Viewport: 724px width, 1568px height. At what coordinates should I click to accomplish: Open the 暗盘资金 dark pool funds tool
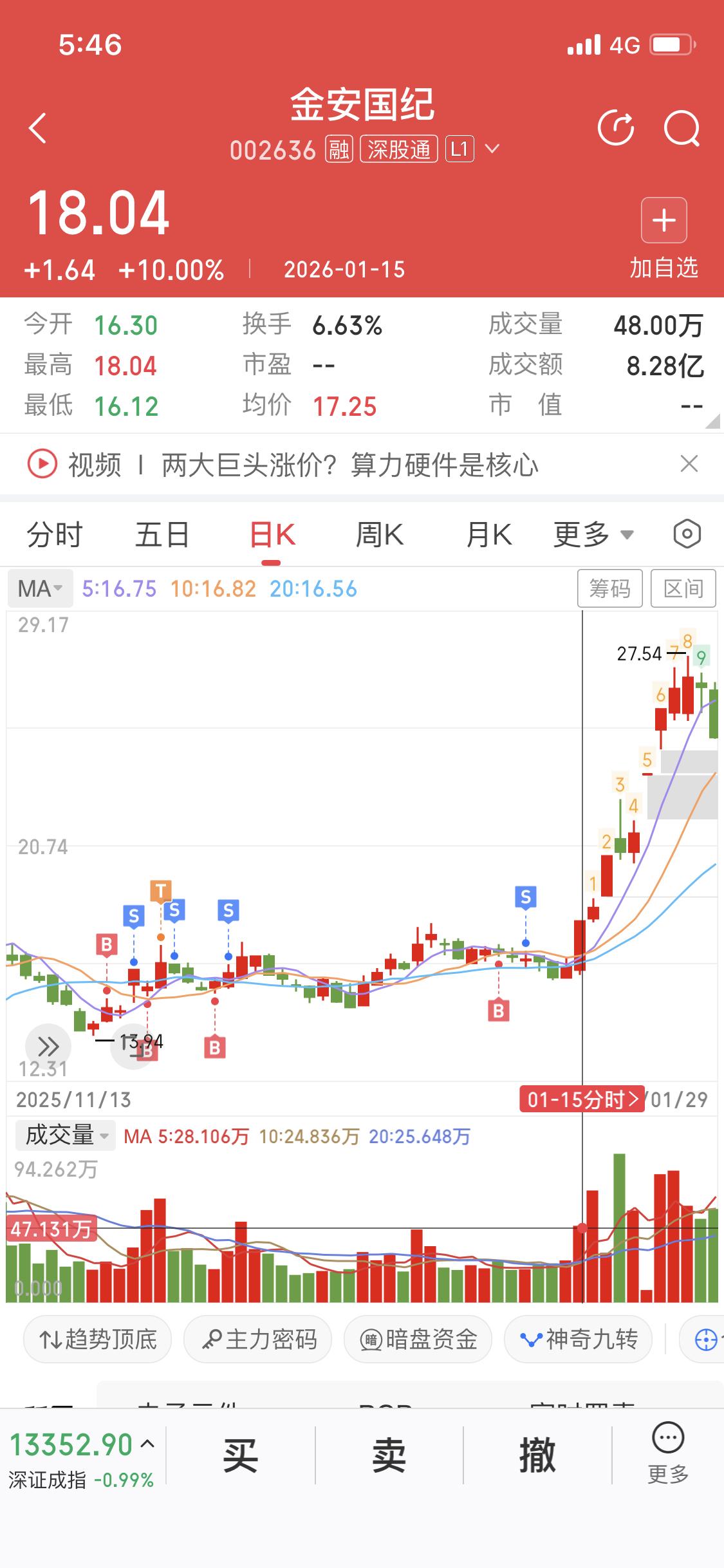point(417,1338)
